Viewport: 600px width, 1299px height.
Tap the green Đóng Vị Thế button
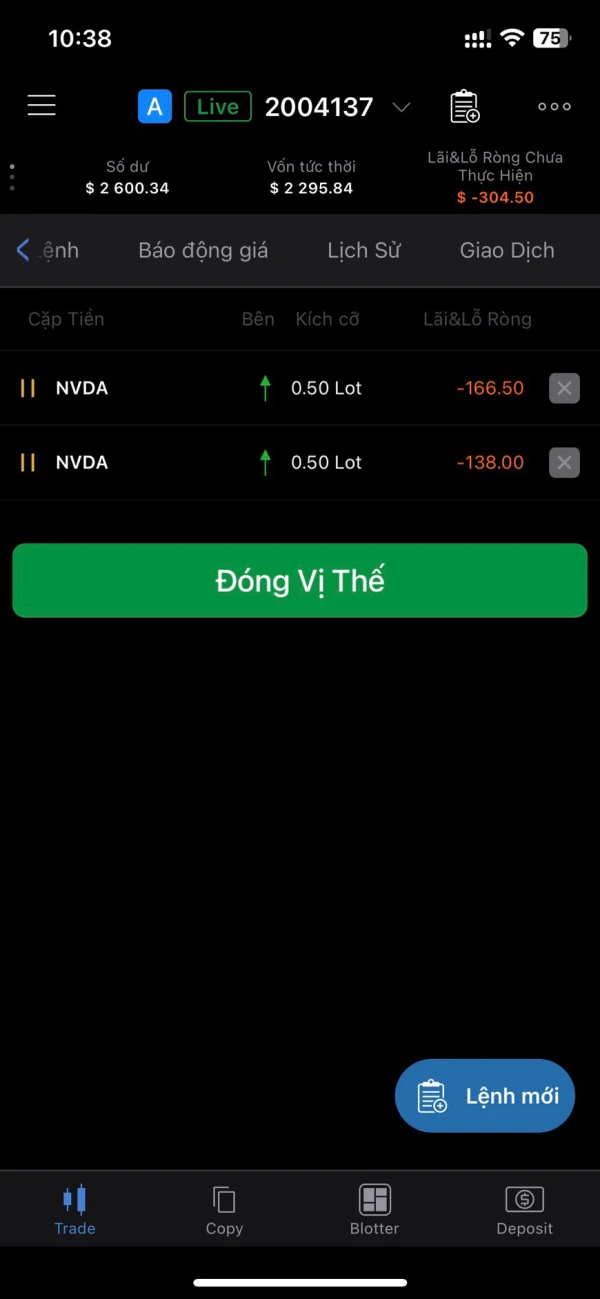[300, 581]
